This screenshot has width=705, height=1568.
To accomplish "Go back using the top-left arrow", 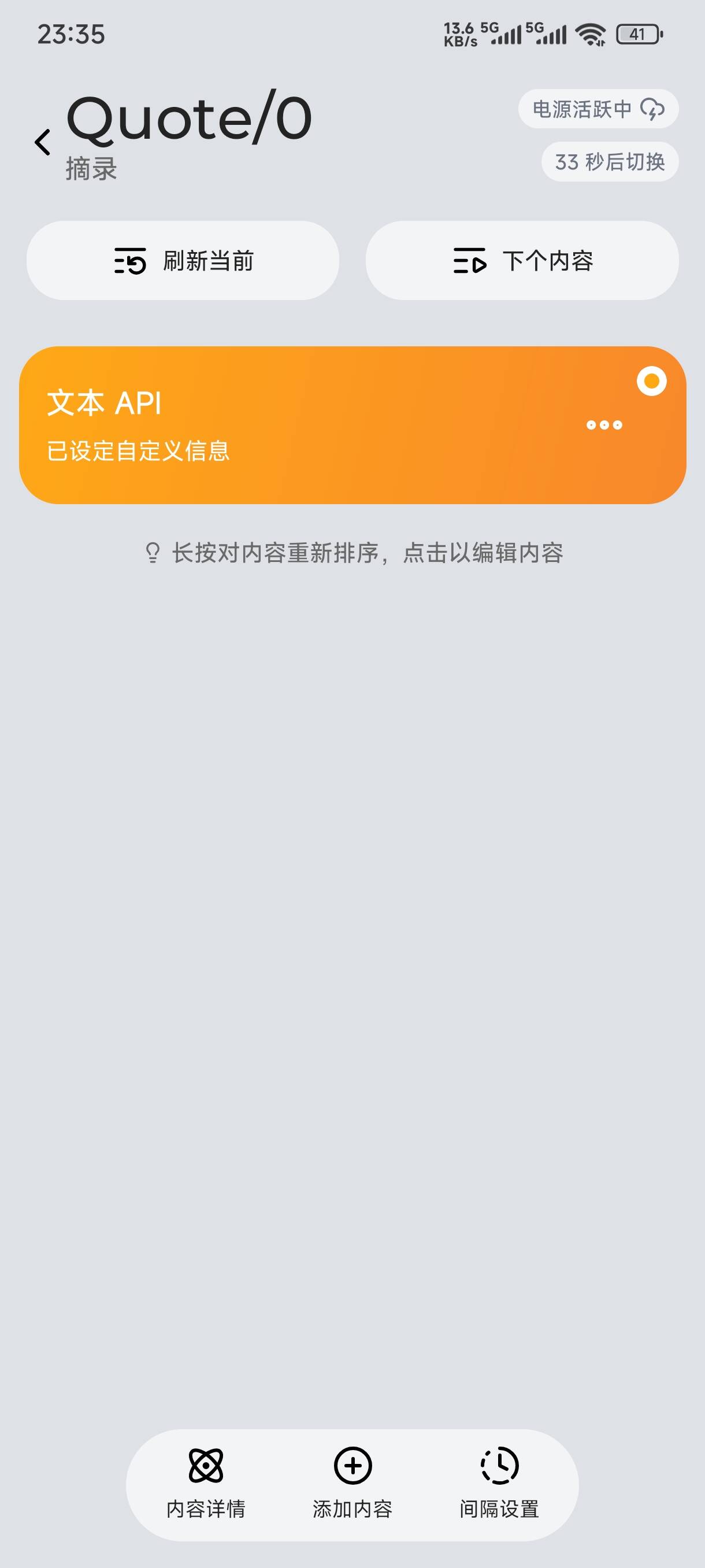I will pos(43,142).
